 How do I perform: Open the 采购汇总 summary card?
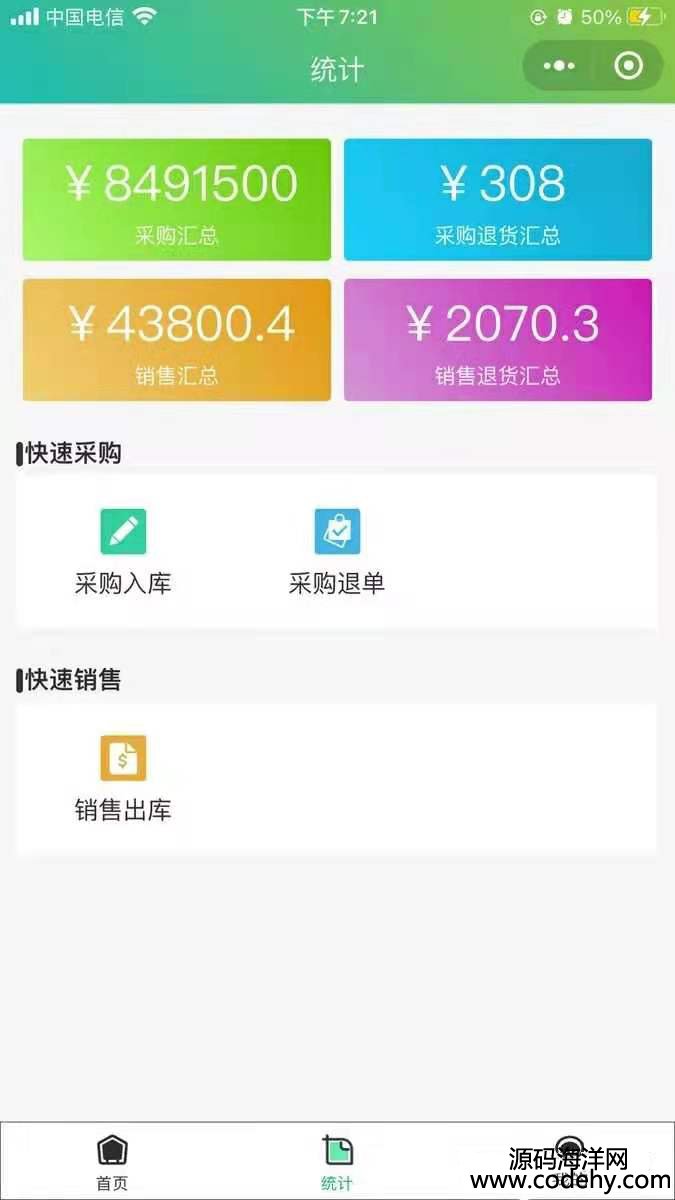(177, 200)
